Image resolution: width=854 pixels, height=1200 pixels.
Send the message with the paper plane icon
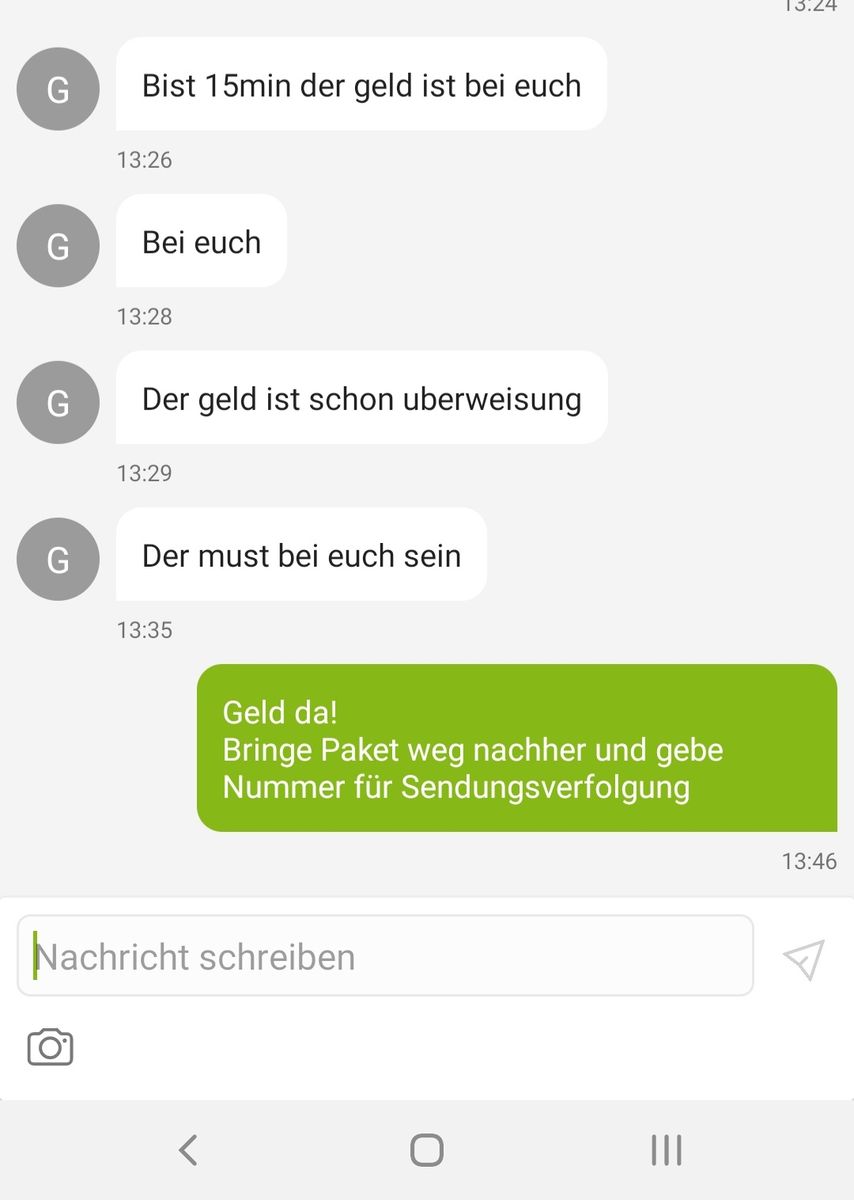point(804,959)
